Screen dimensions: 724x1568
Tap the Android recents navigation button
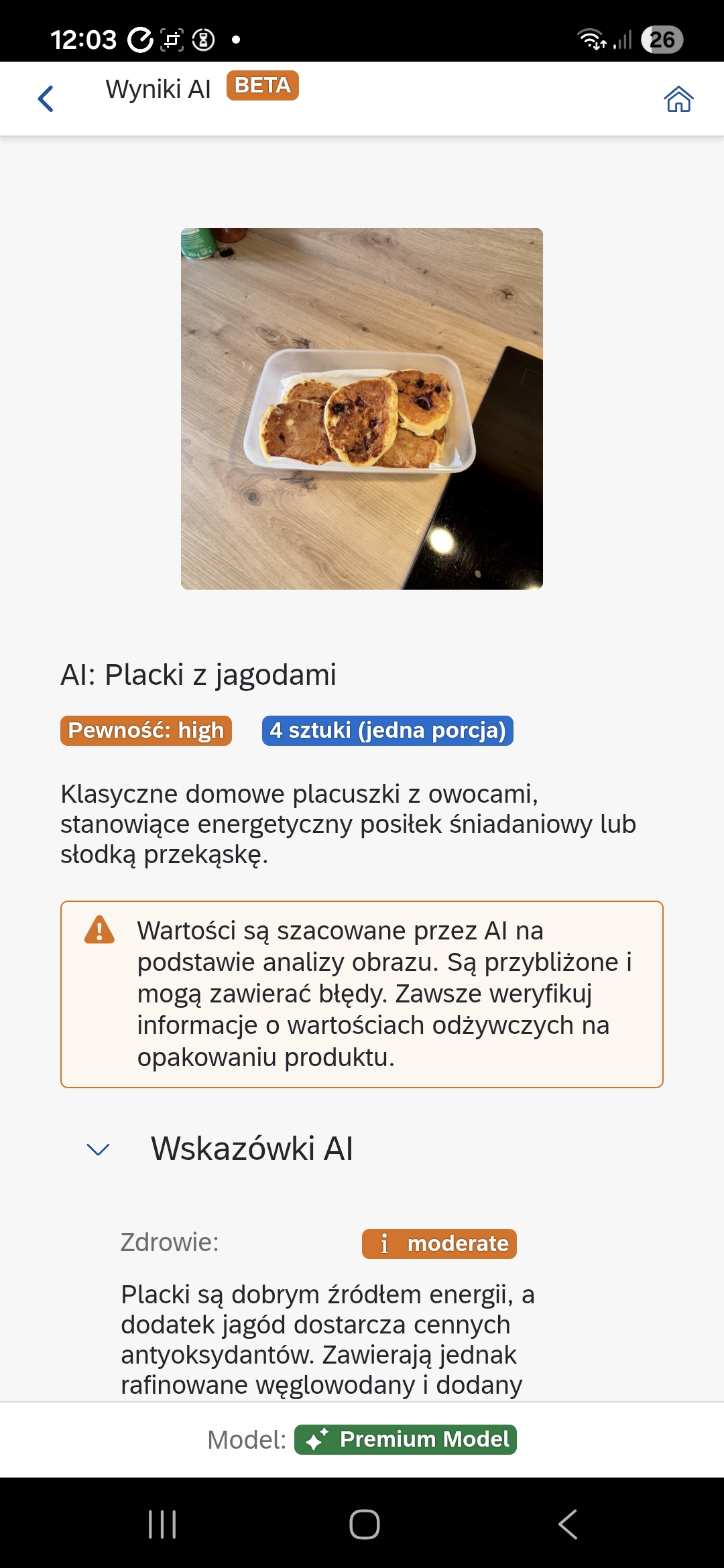tap(160, 1522)
